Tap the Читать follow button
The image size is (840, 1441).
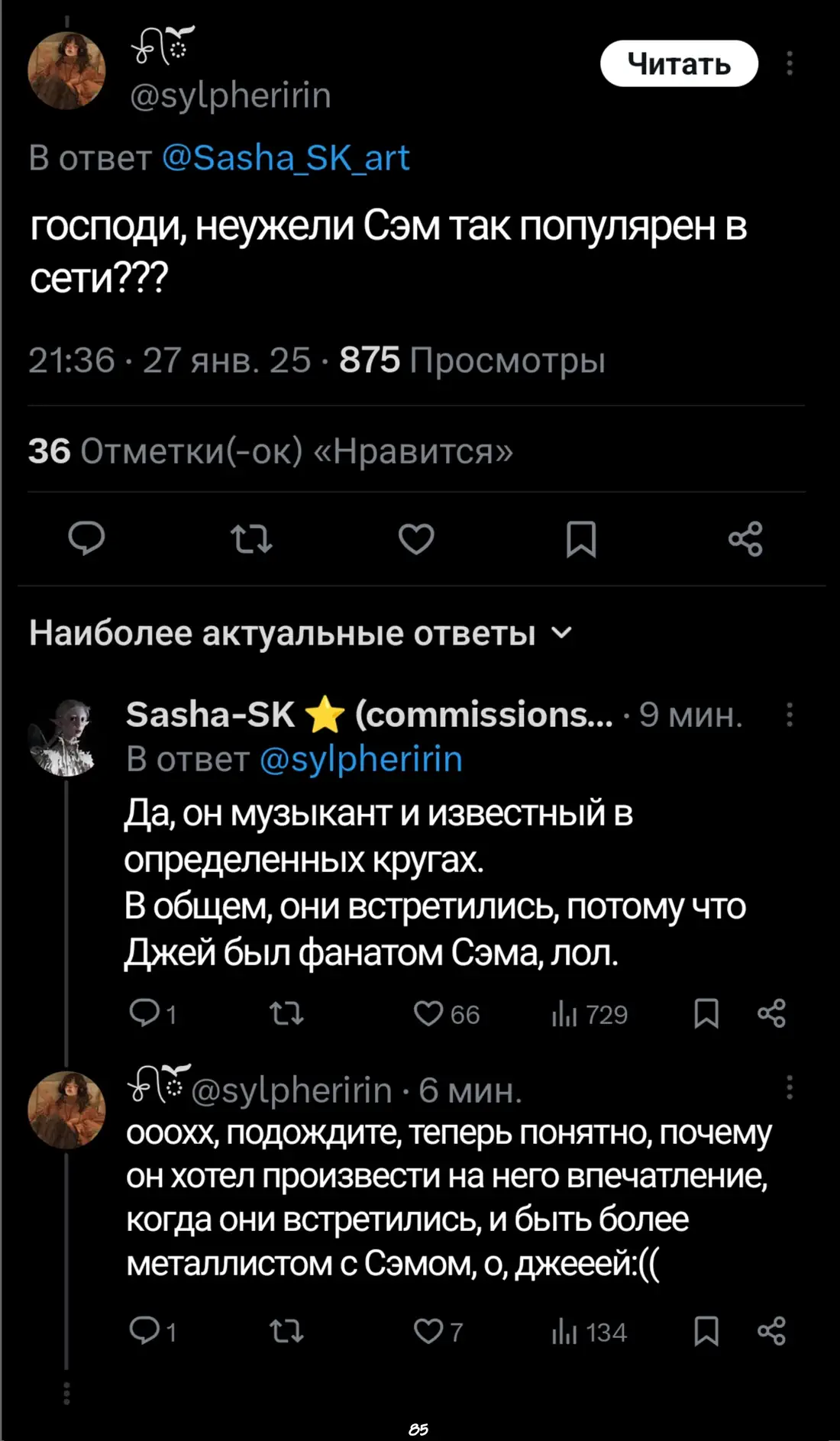coord(679,63)
